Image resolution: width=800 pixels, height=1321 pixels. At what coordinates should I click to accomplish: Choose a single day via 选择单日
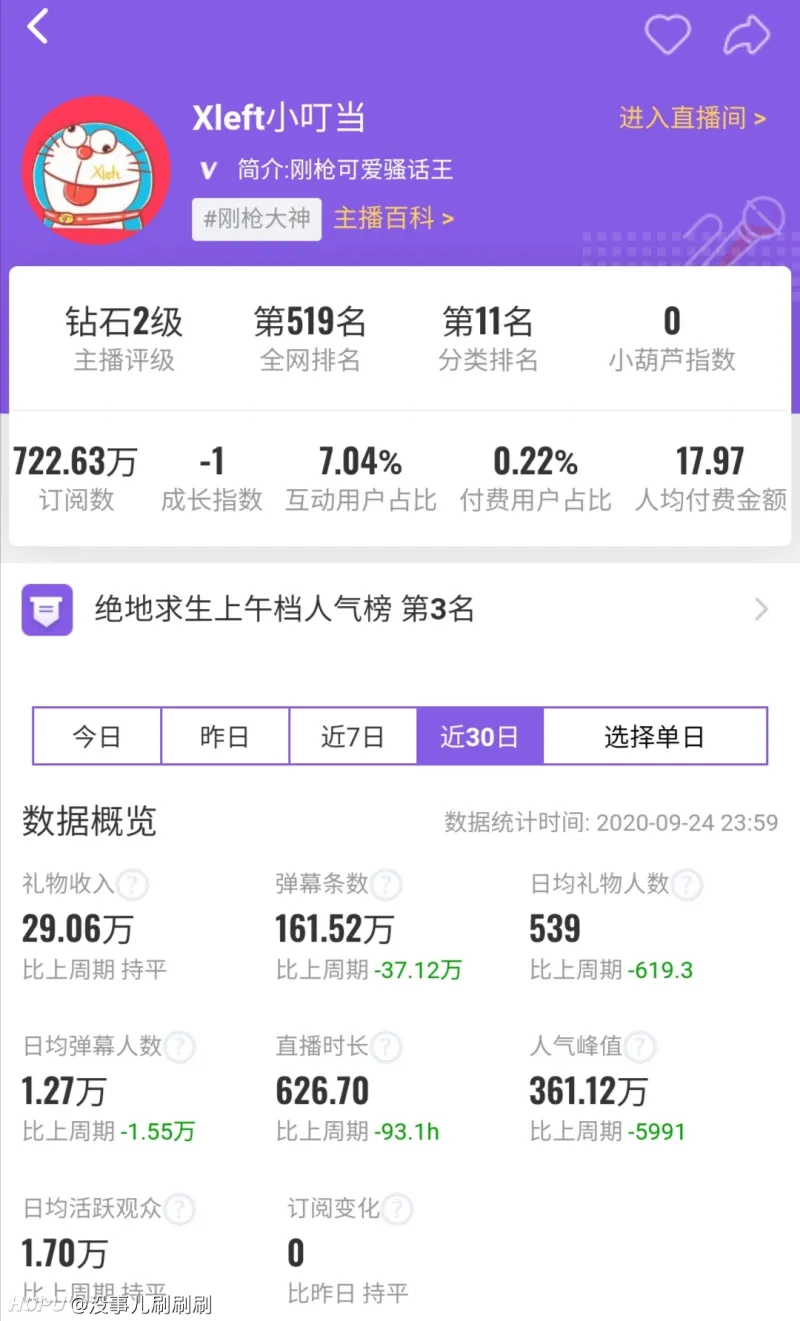(x=655, y=737)
